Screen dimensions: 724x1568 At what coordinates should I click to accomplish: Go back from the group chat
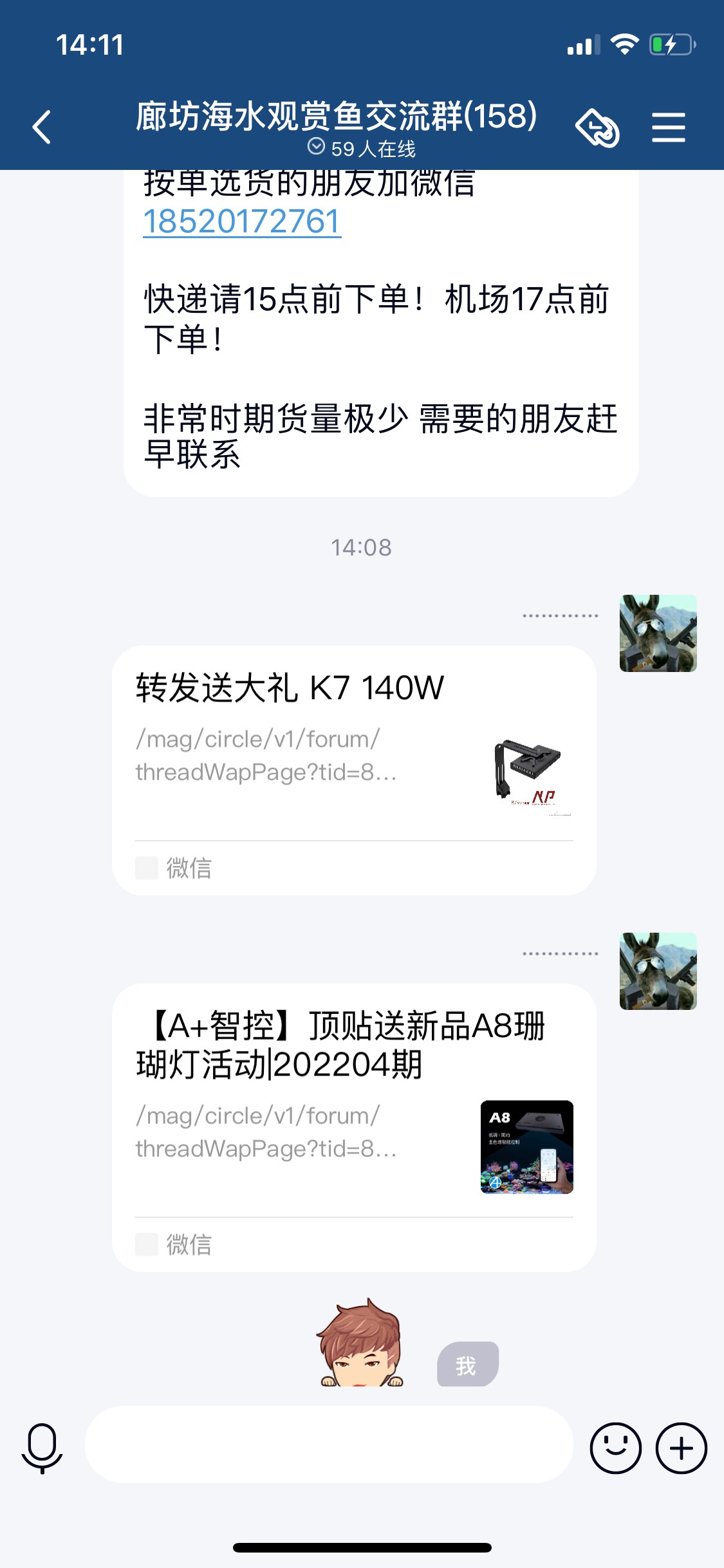[x=42, y=127]
